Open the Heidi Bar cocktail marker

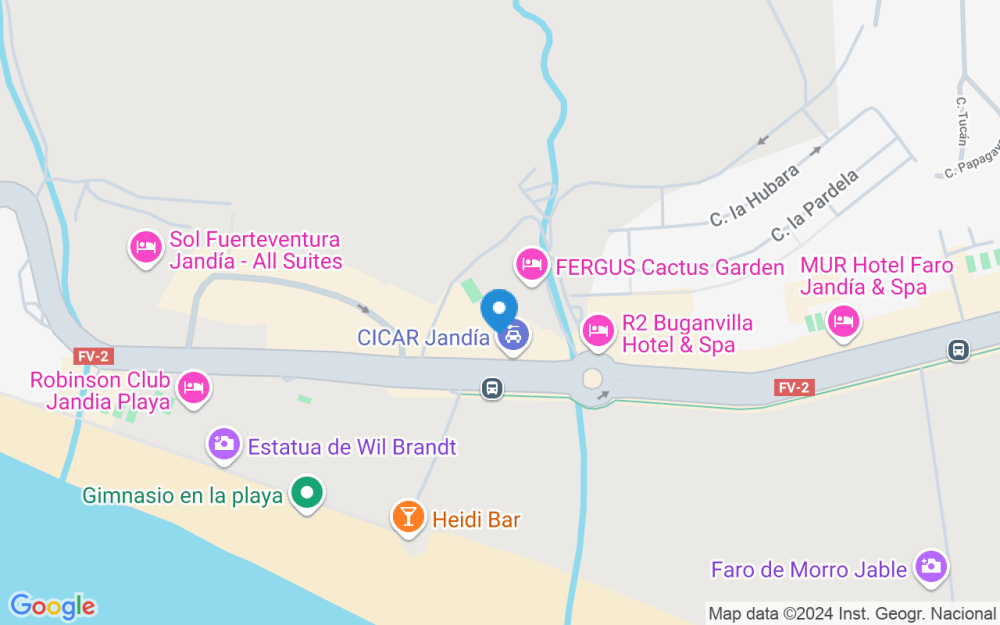pos(407,517)
